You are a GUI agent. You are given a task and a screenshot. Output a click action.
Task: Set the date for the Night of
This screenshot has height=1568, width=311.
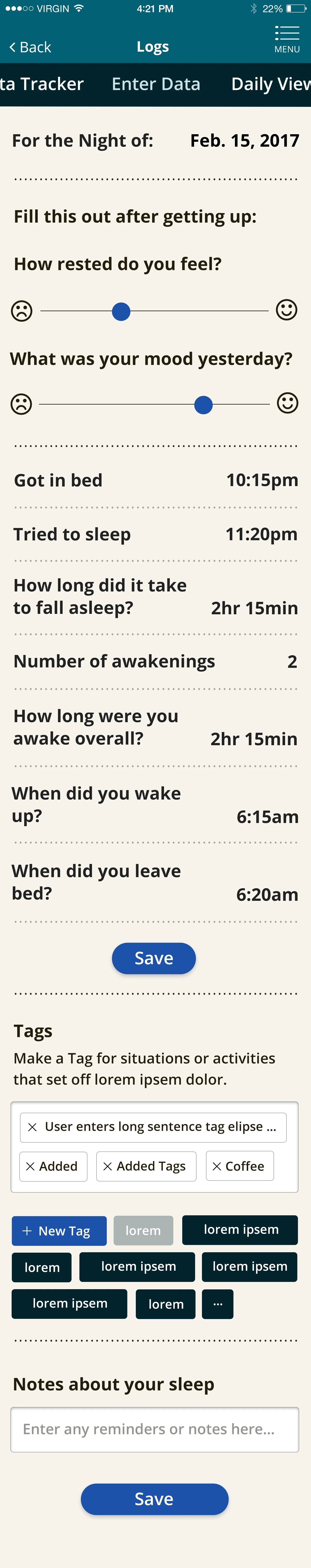pos(244,141)
